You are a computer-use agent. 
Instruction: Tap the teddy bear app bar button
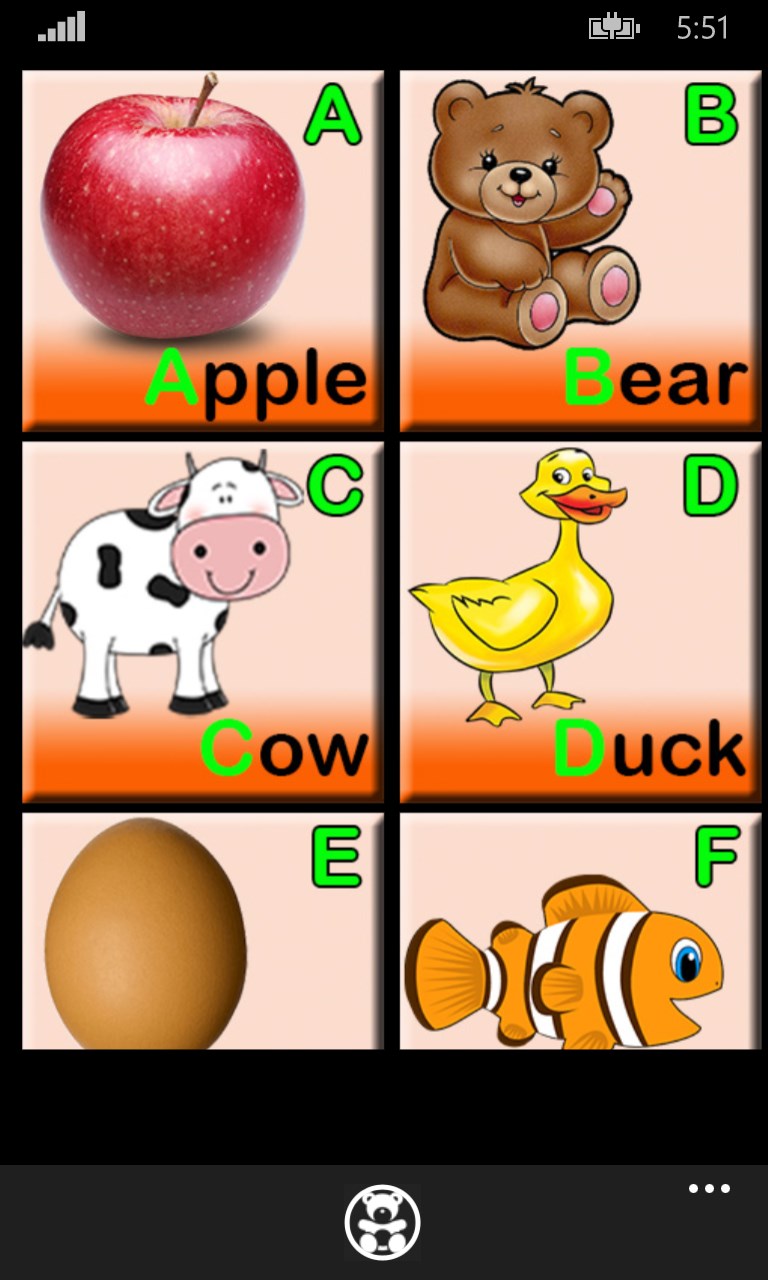pos(383,1222)
